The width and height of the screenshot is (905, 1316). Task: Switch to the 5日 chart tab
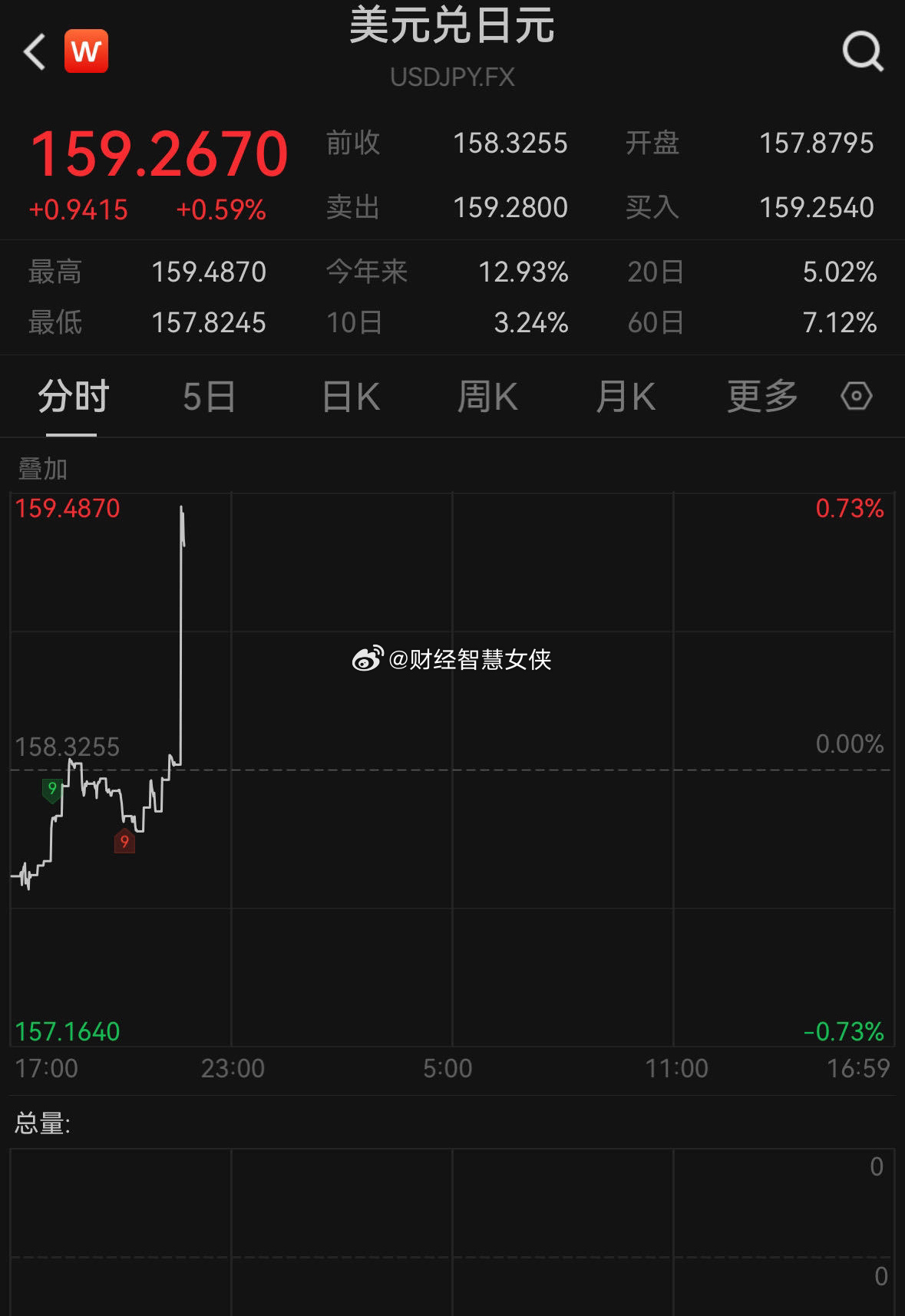(x=209, y=397)
